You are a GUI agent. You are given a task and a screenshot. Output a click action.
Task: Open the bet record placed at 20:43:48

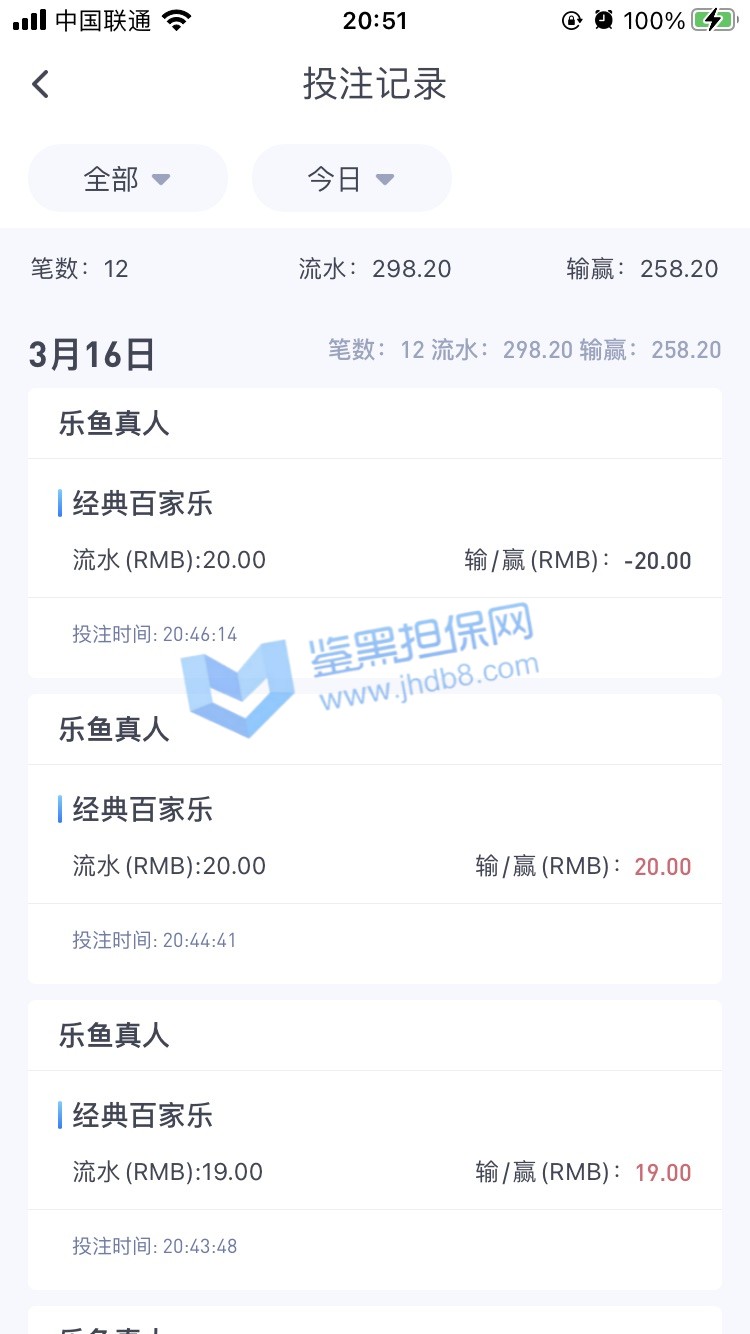[x=374, y=1144]
